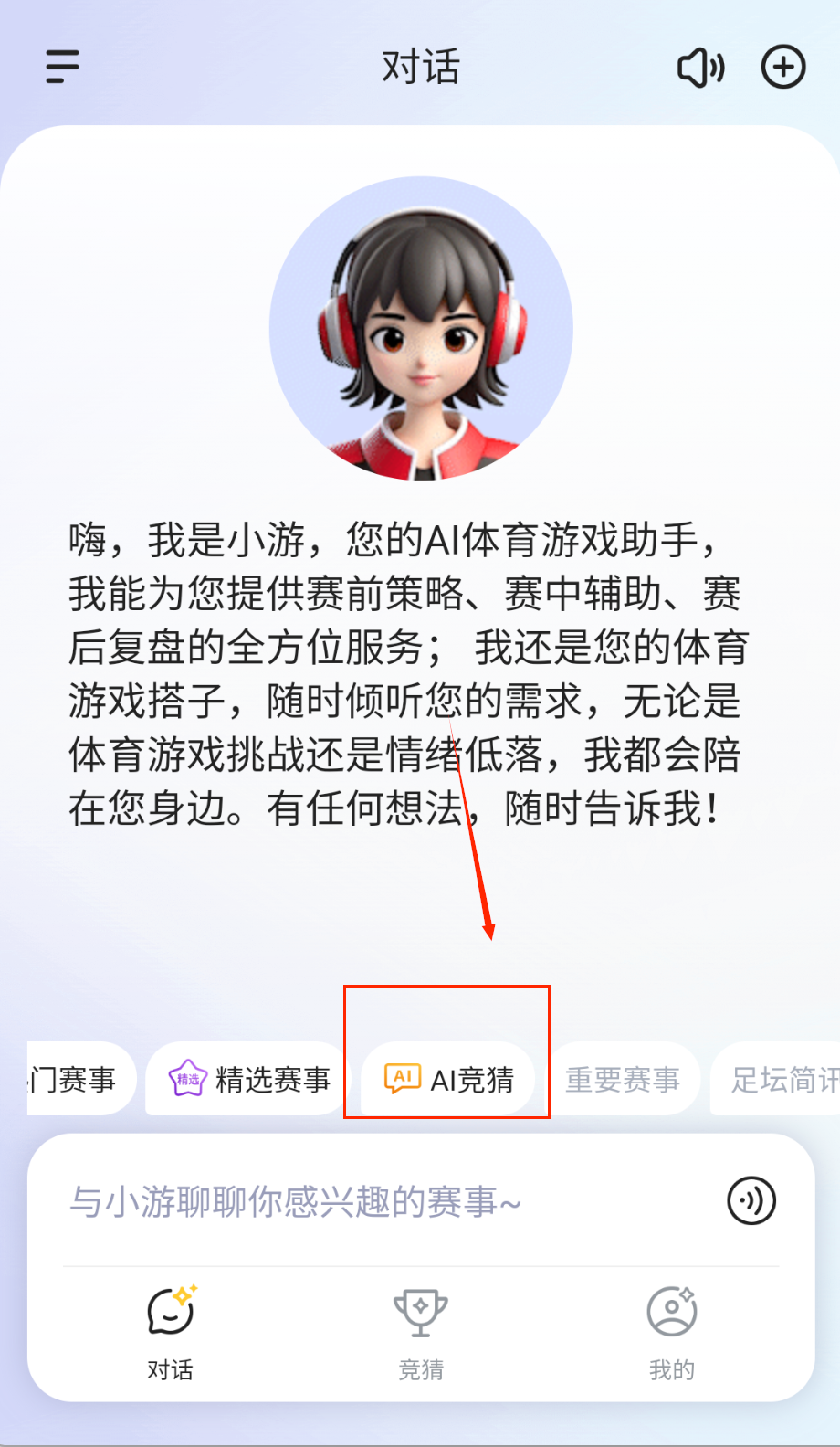This screenshot has width=840, height=1447.
Task: Switch to the 对话 tab
Action: [x=171, y=1330]
